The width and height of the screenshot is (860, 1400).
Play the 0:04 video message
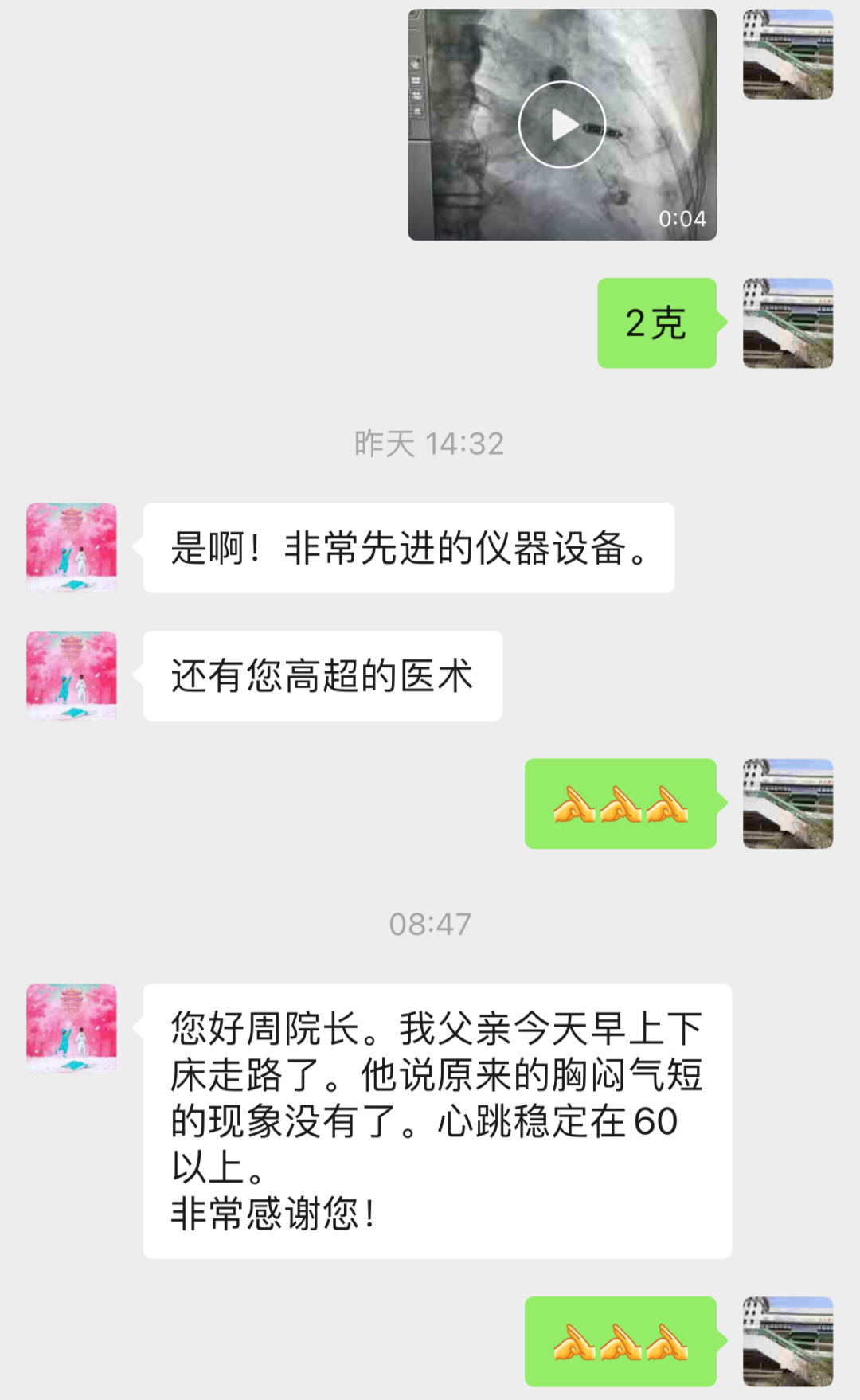(x=561, y=125)
